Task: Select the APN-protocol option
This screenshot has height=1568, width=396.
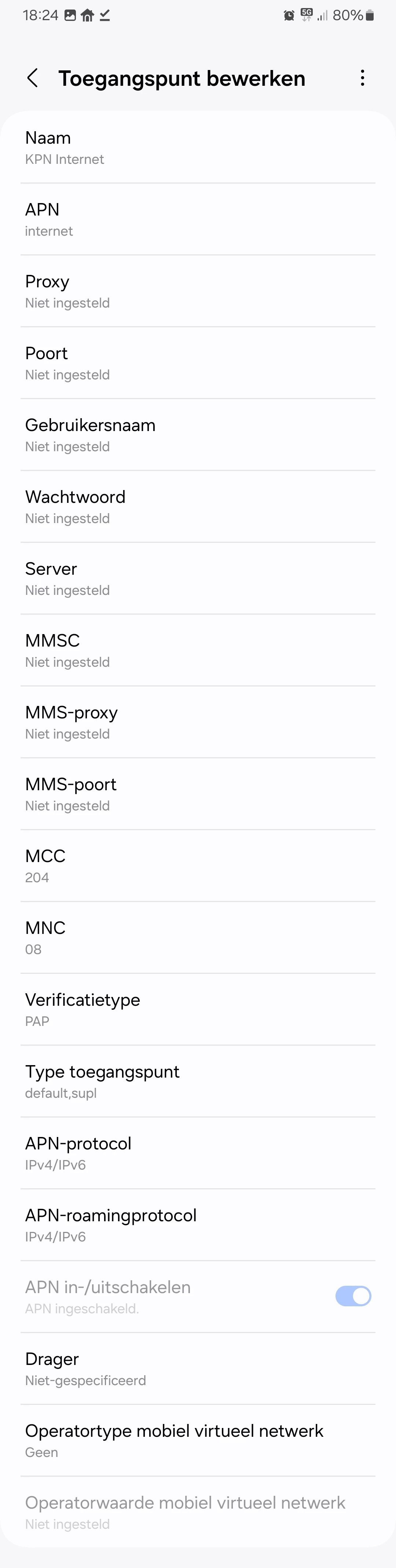Action: click(197, 1153)
